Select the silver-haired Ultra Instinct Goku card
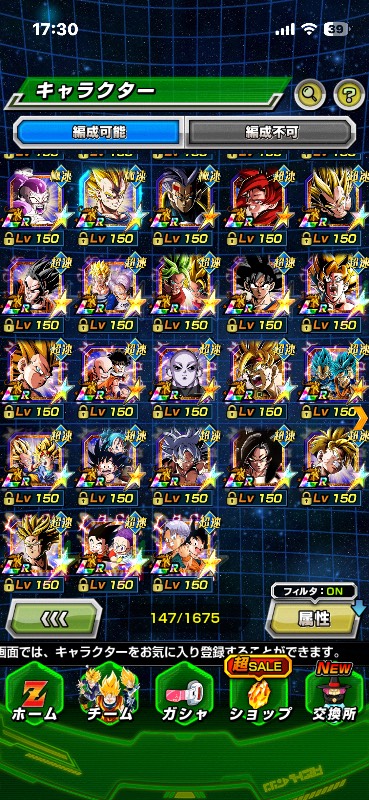Image resolution: width=369 pixels, height=800 pixels. [x=185, y=466]
